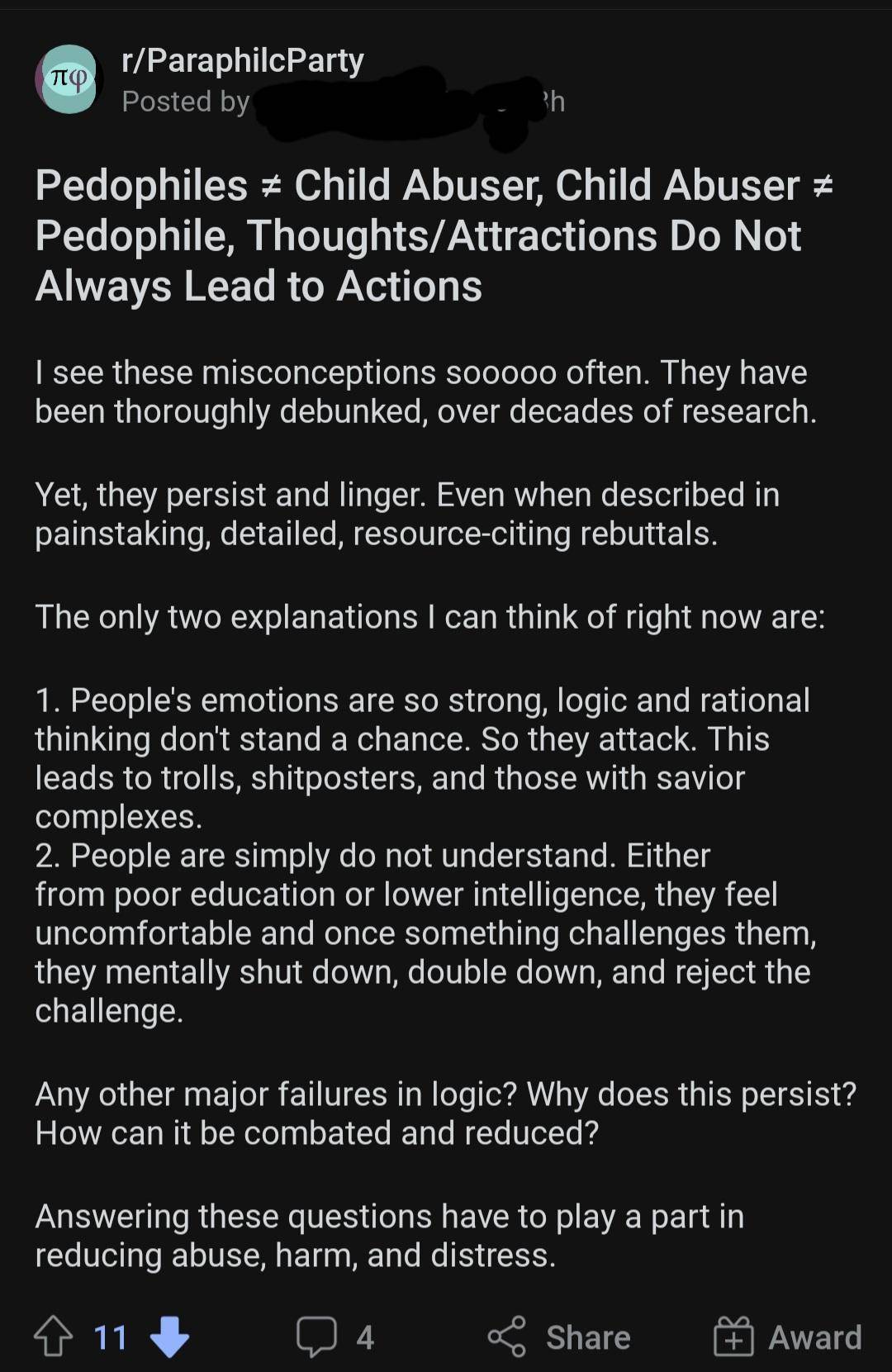Click the Award text label
Viewport: 892px width, 1372px height.
click(x=814, y=1336)
